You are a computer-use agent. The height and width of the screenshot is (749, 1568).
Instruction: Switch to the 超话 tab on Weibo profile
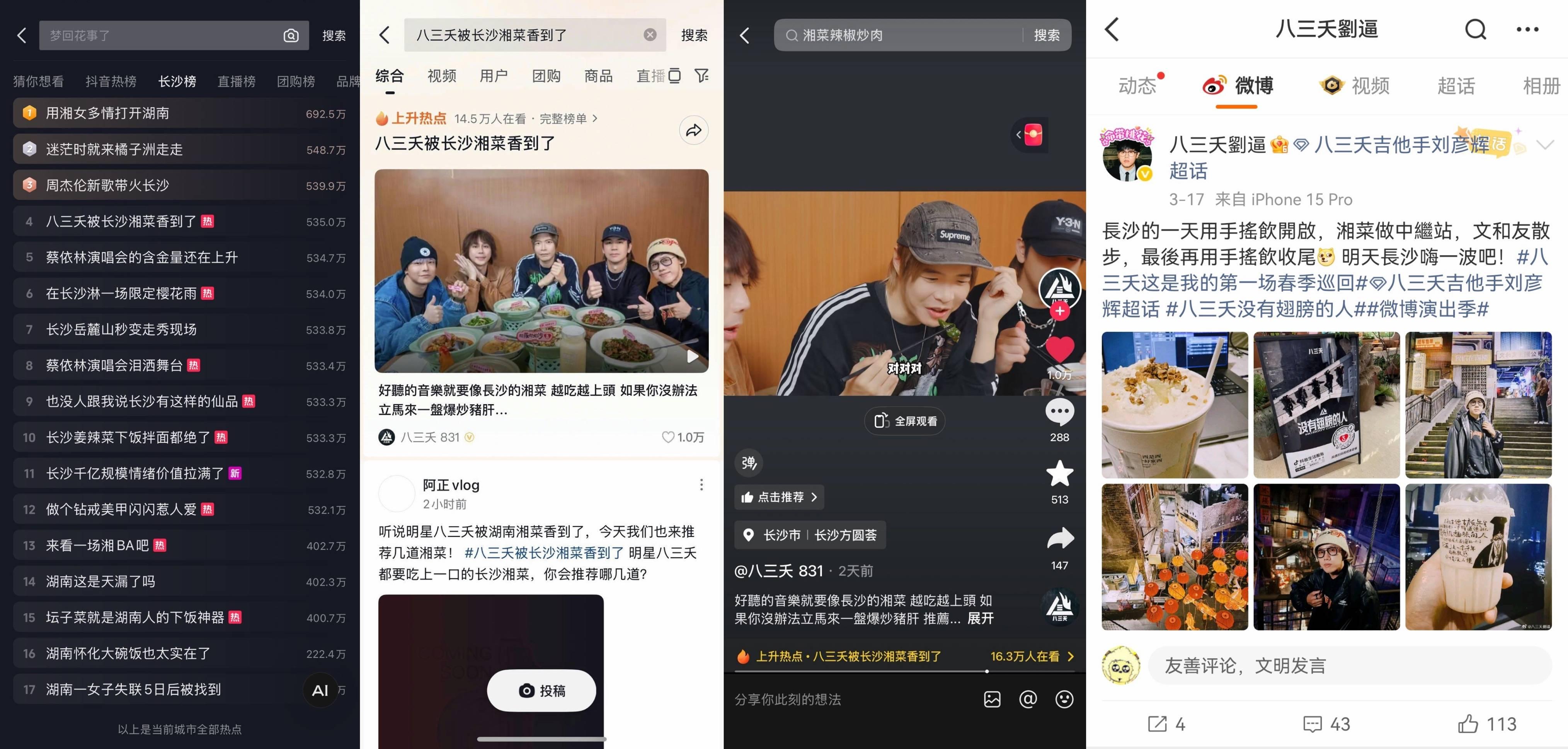pyautogui.click(x=1456, y=85)
